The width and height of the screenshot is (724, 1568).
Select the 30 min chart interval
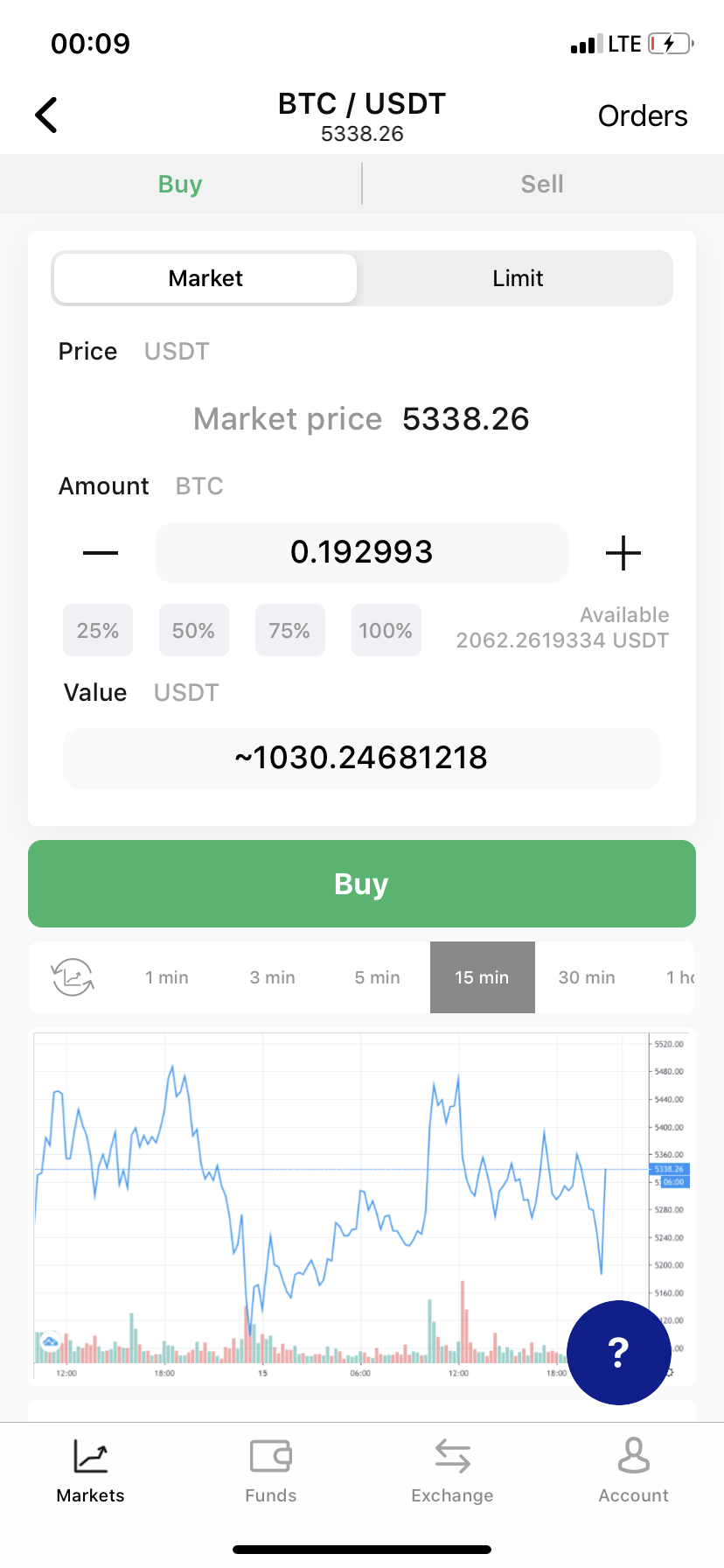(x=587, y=977)
